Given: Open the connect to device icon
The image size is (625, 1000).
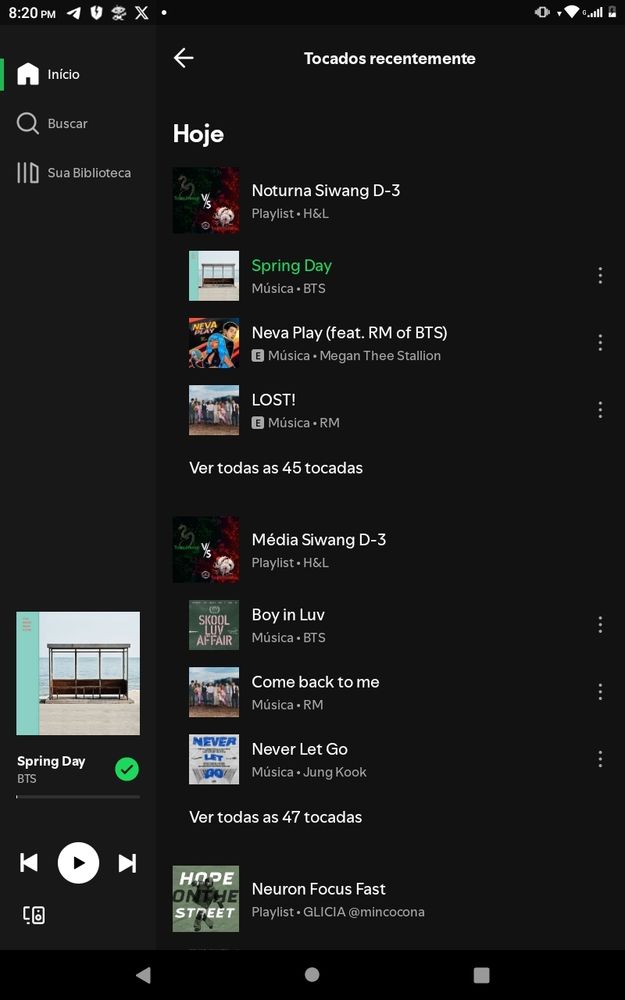Looking at the screenshot, I should [34, 914].
